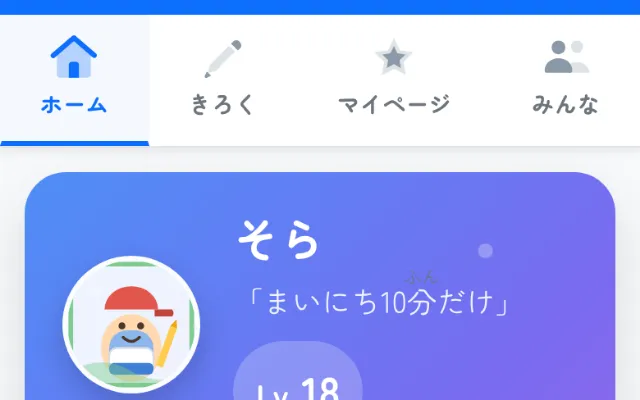Open the マイページ tab
The height and width of the screenshot is (400, 640).
click(394, 80)
